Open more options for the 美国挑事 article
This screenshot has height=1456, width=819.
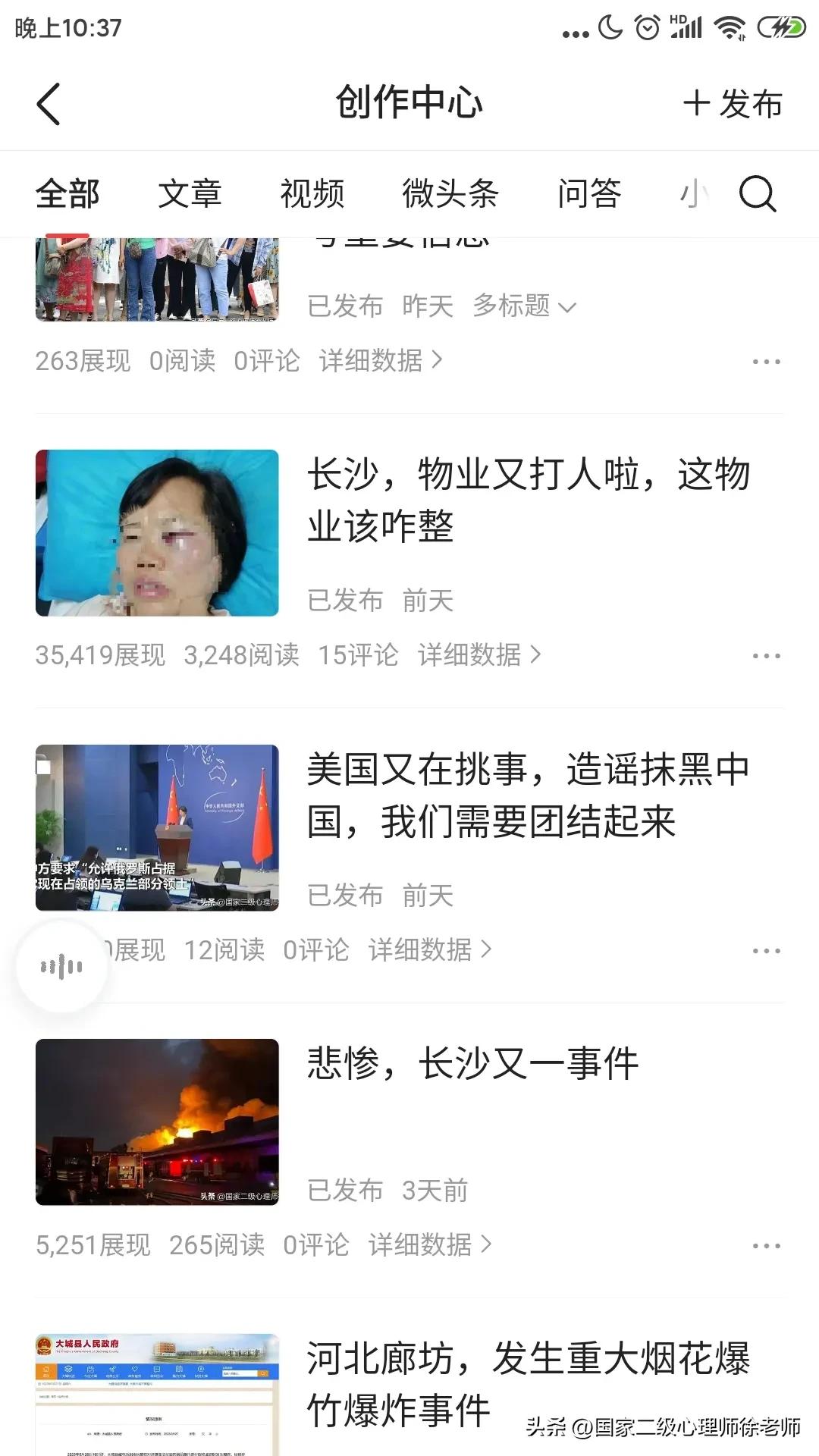(767, 949)
